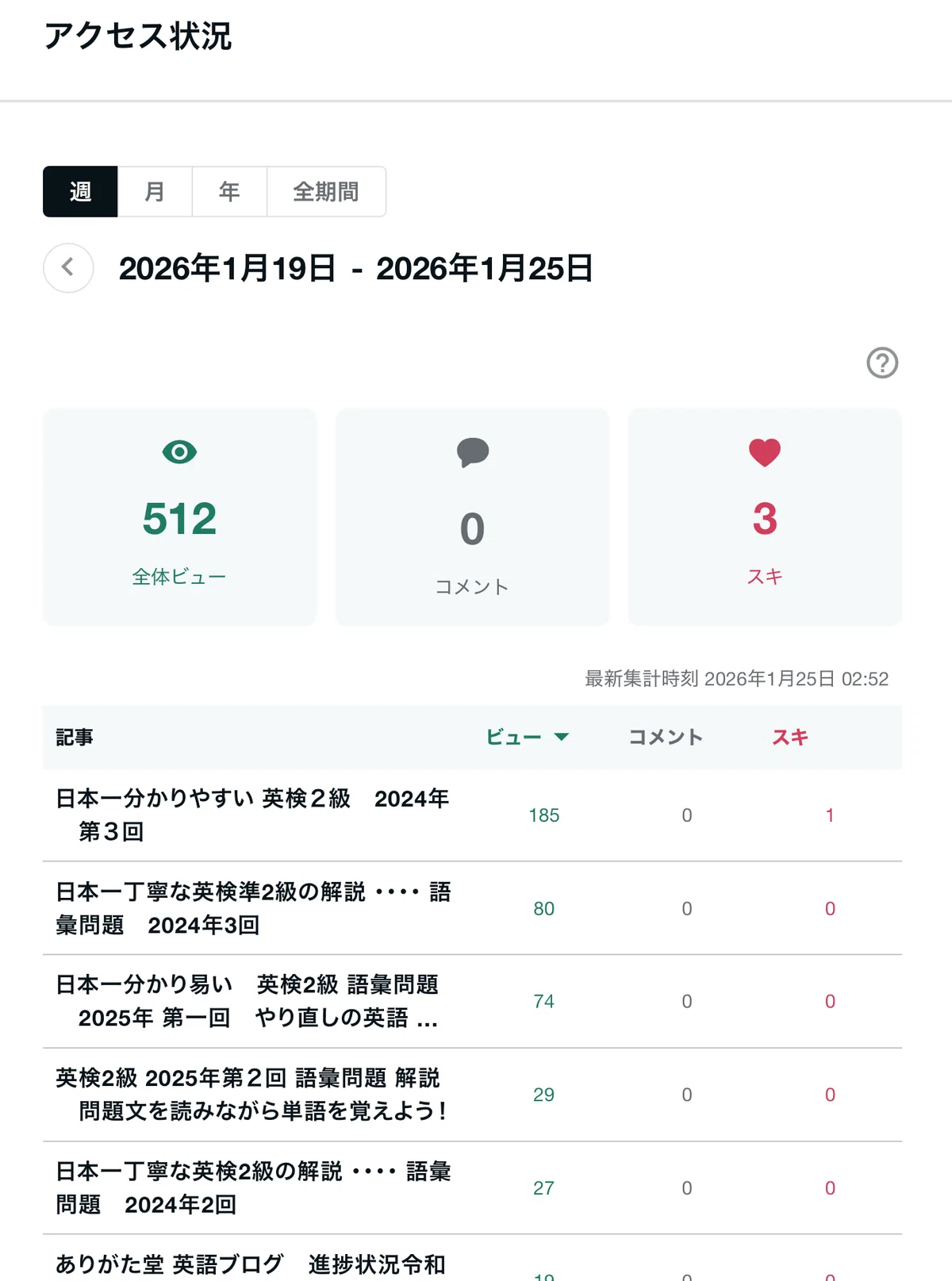The height and width of the screenshot is (1281, 952).
Task: Sort articles by コメント column
Action: pyautogui.click(x=666, y=737)
